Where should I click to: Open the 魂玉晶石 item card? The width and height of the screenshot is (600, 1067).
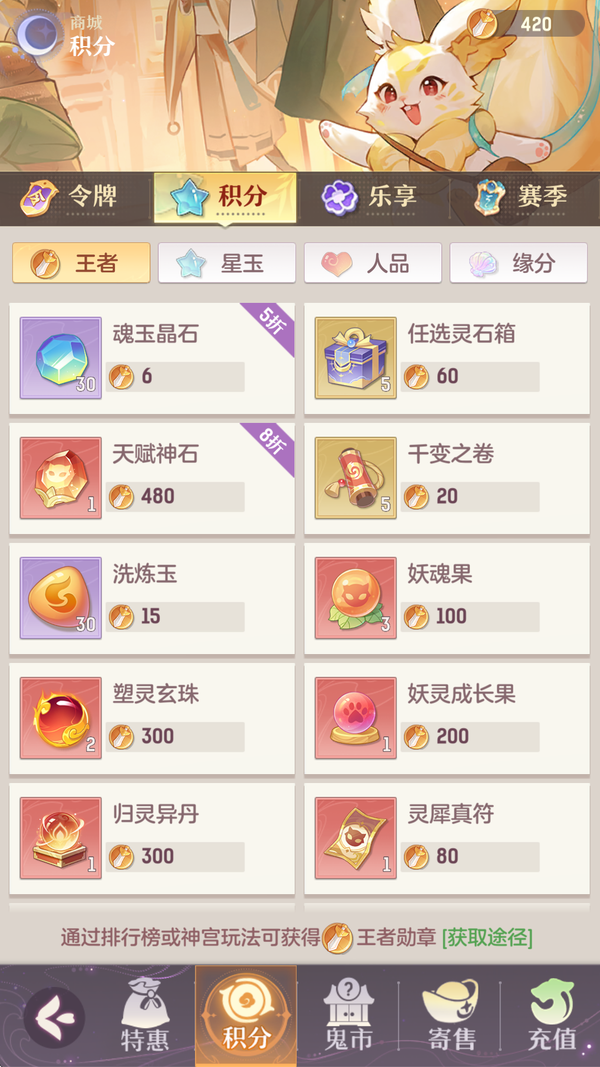click(x=152, y=359)
